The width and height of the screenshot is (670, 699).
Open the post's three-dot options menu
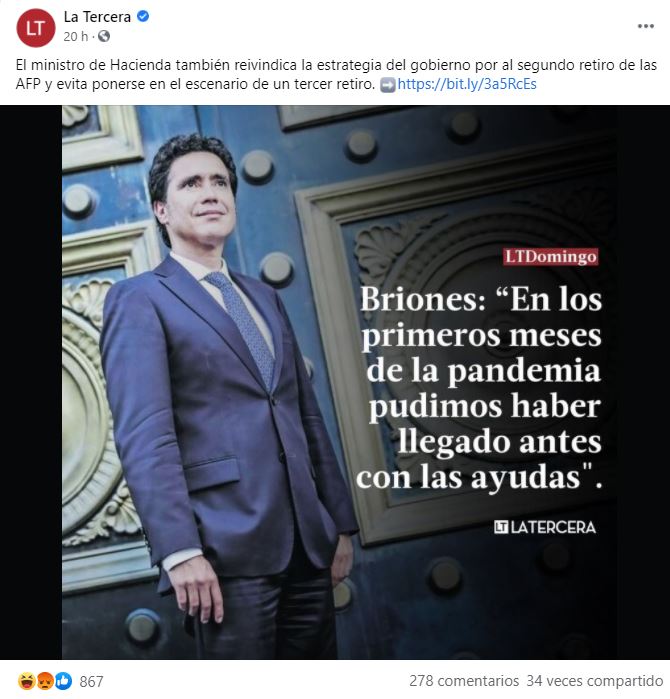point(645,26)
